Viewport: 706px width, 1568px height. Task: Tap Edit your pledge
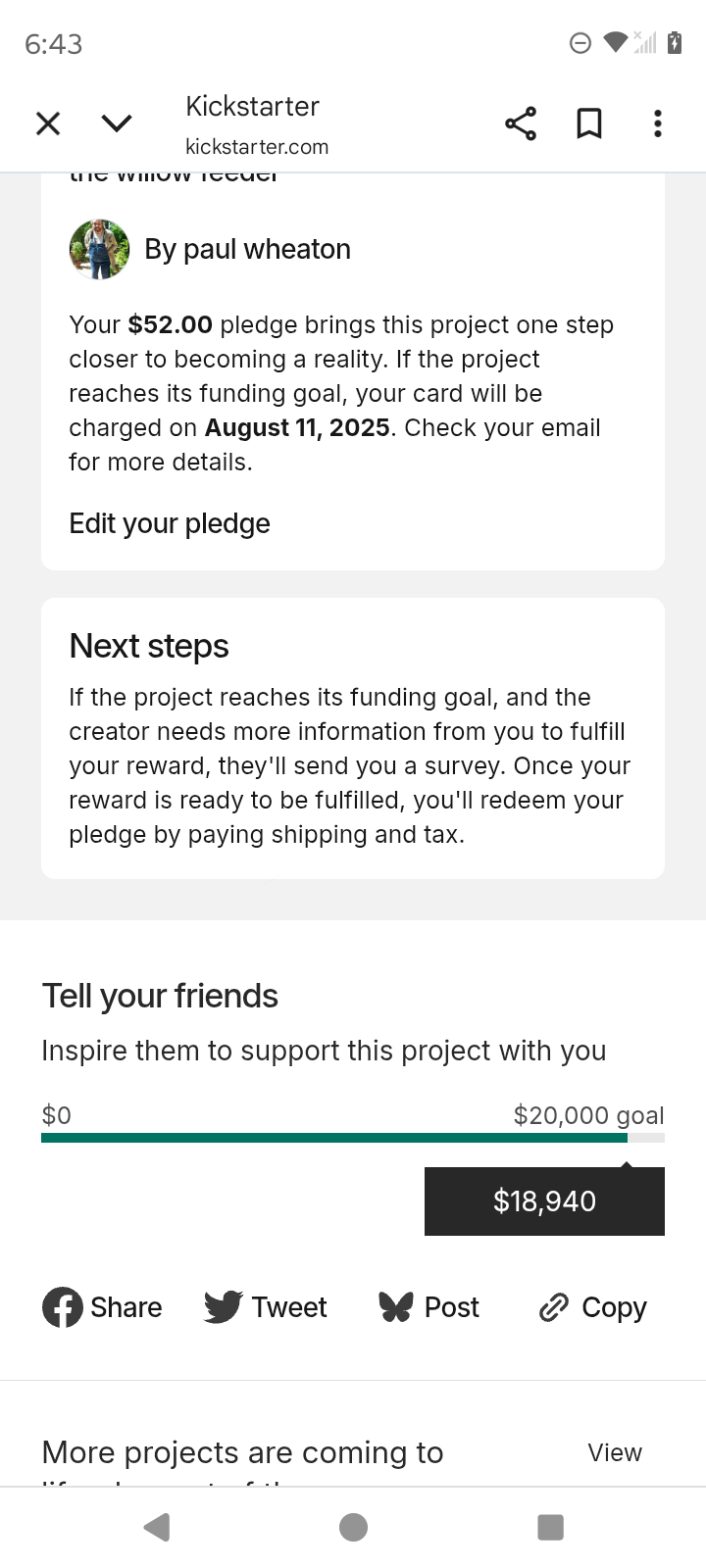(170, 523)
